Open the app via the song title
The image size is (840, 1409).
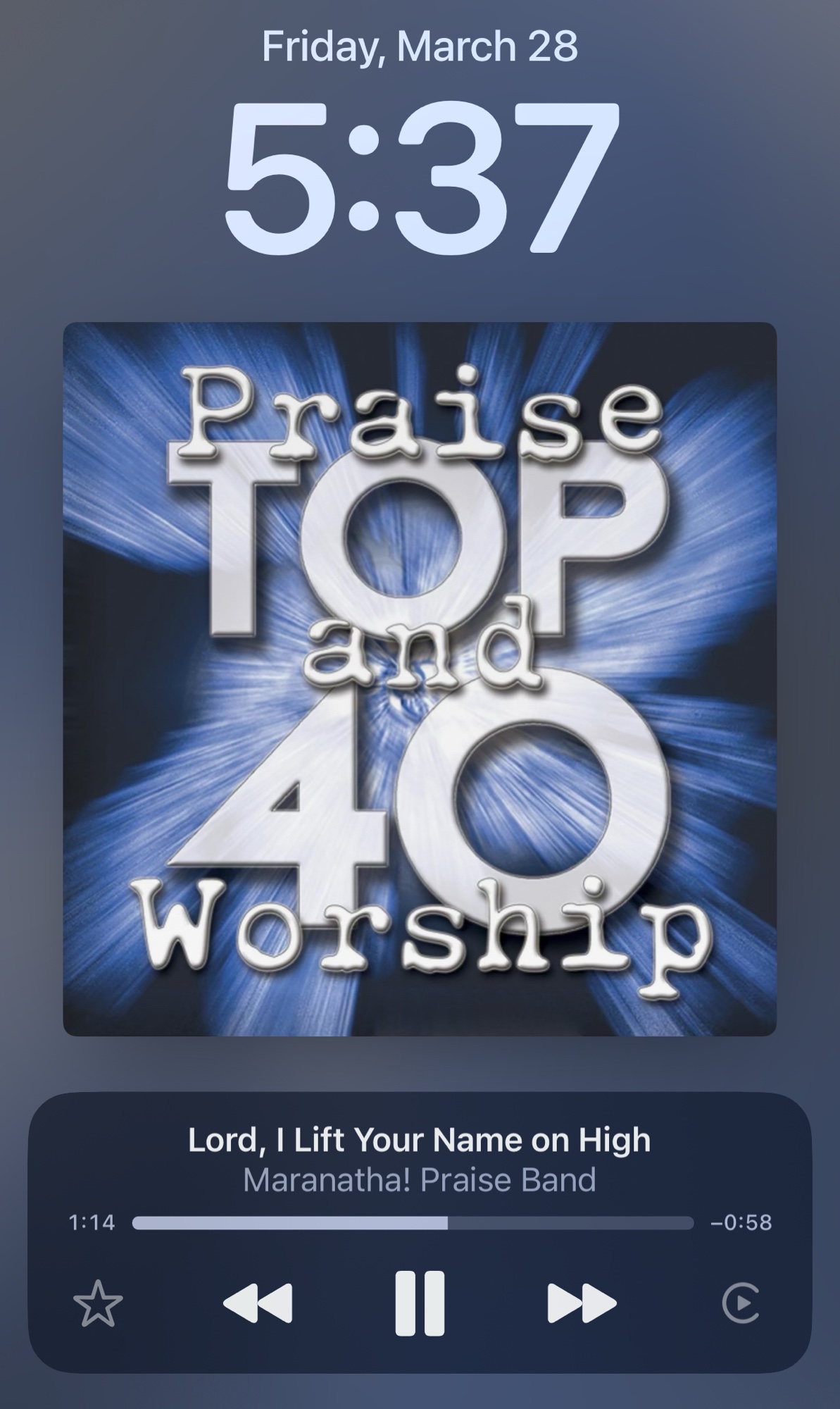pos(420,1140)
